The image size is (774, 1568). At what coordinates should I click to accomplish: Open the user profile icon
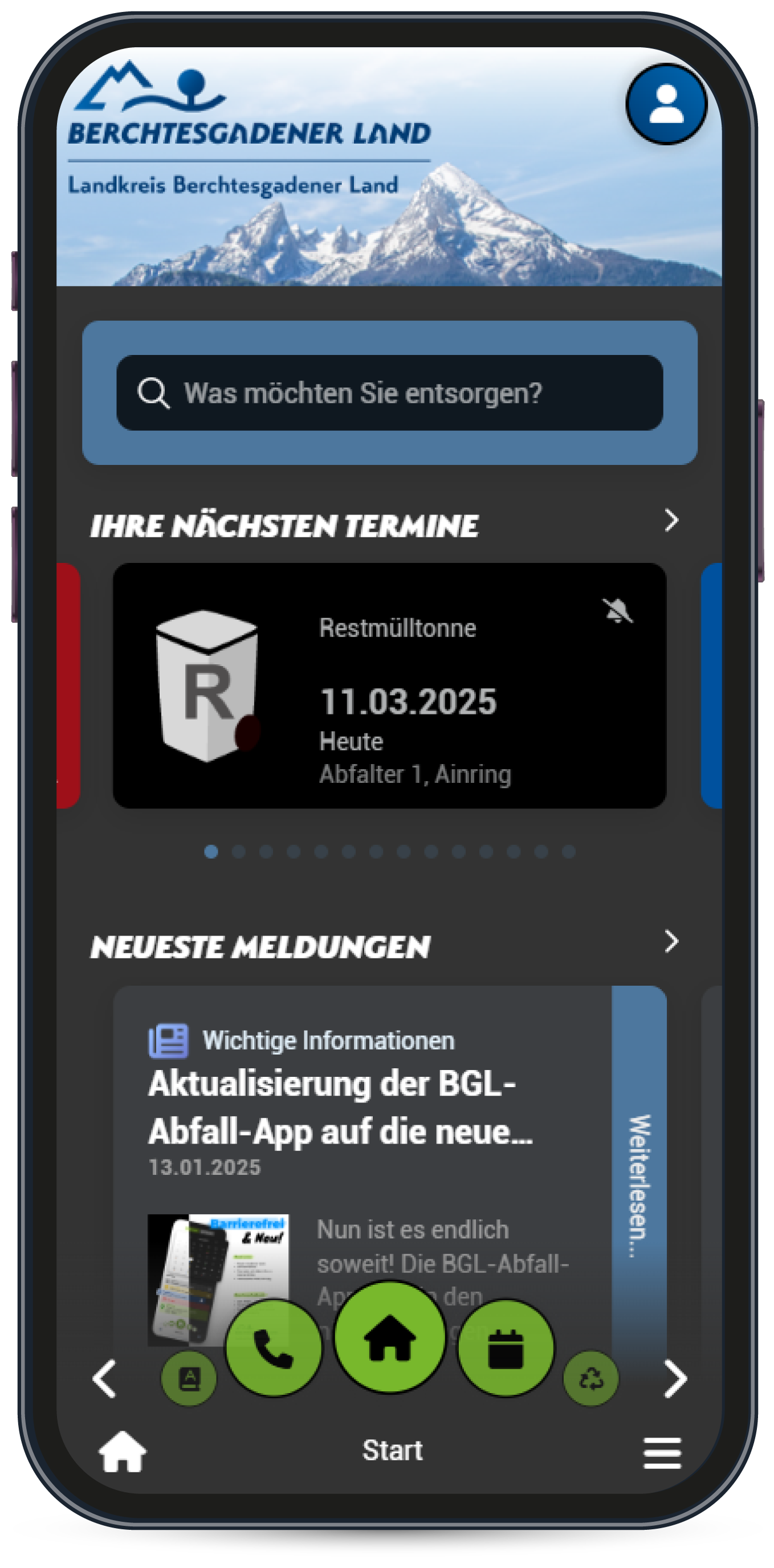click(x=667, y=104)
